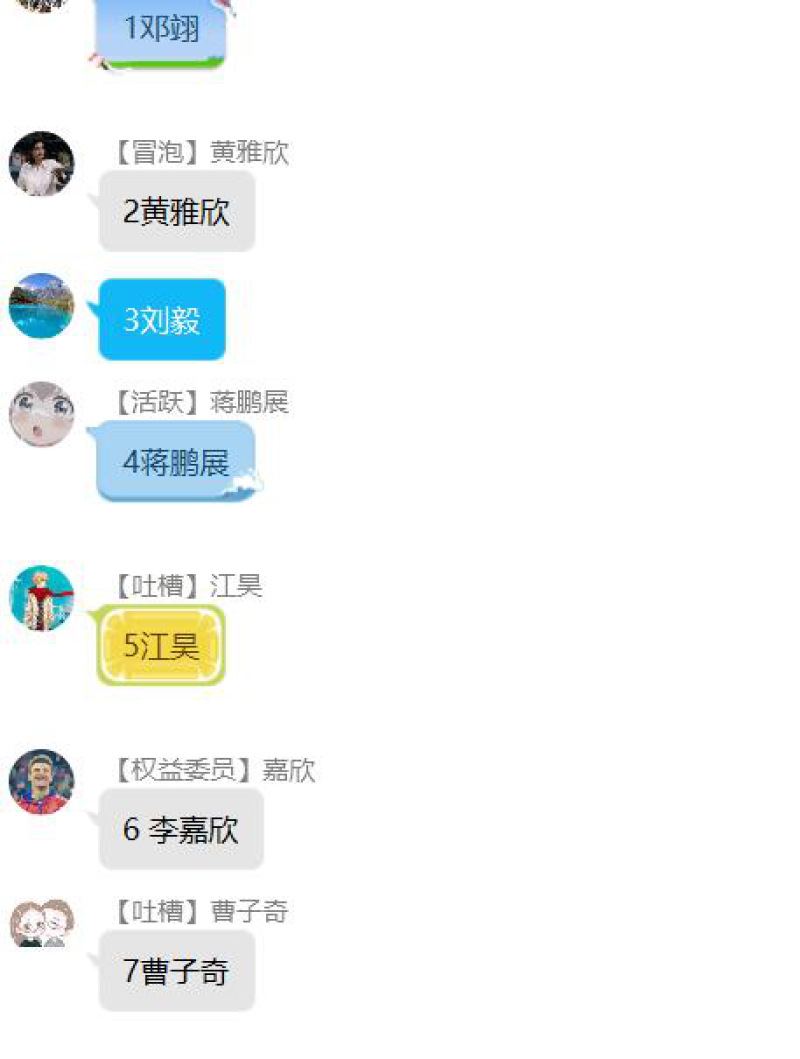Tap 嘉欣's avatar

[41, 782]
